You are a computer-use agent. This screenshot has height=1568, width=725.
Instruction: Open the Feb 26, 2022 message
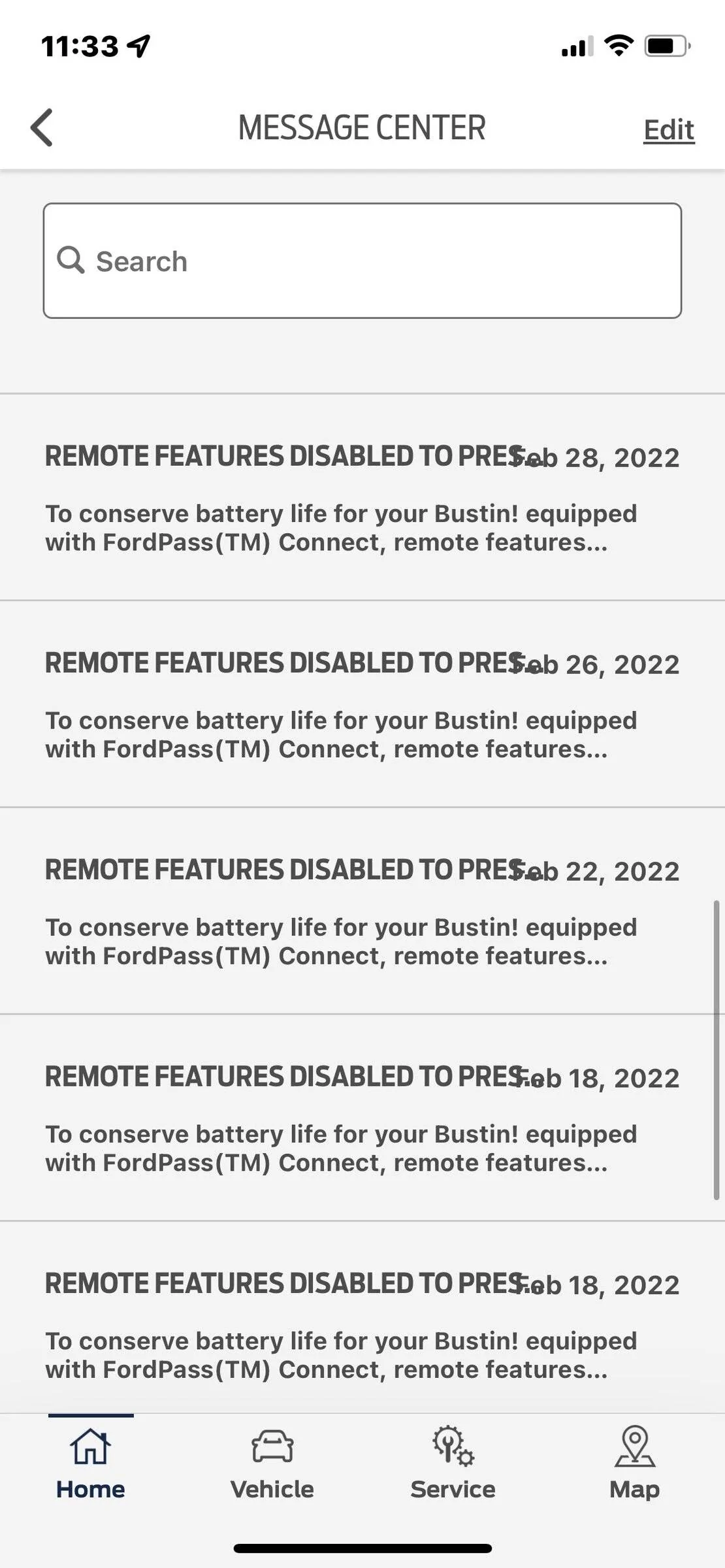(x=362, y=704)
